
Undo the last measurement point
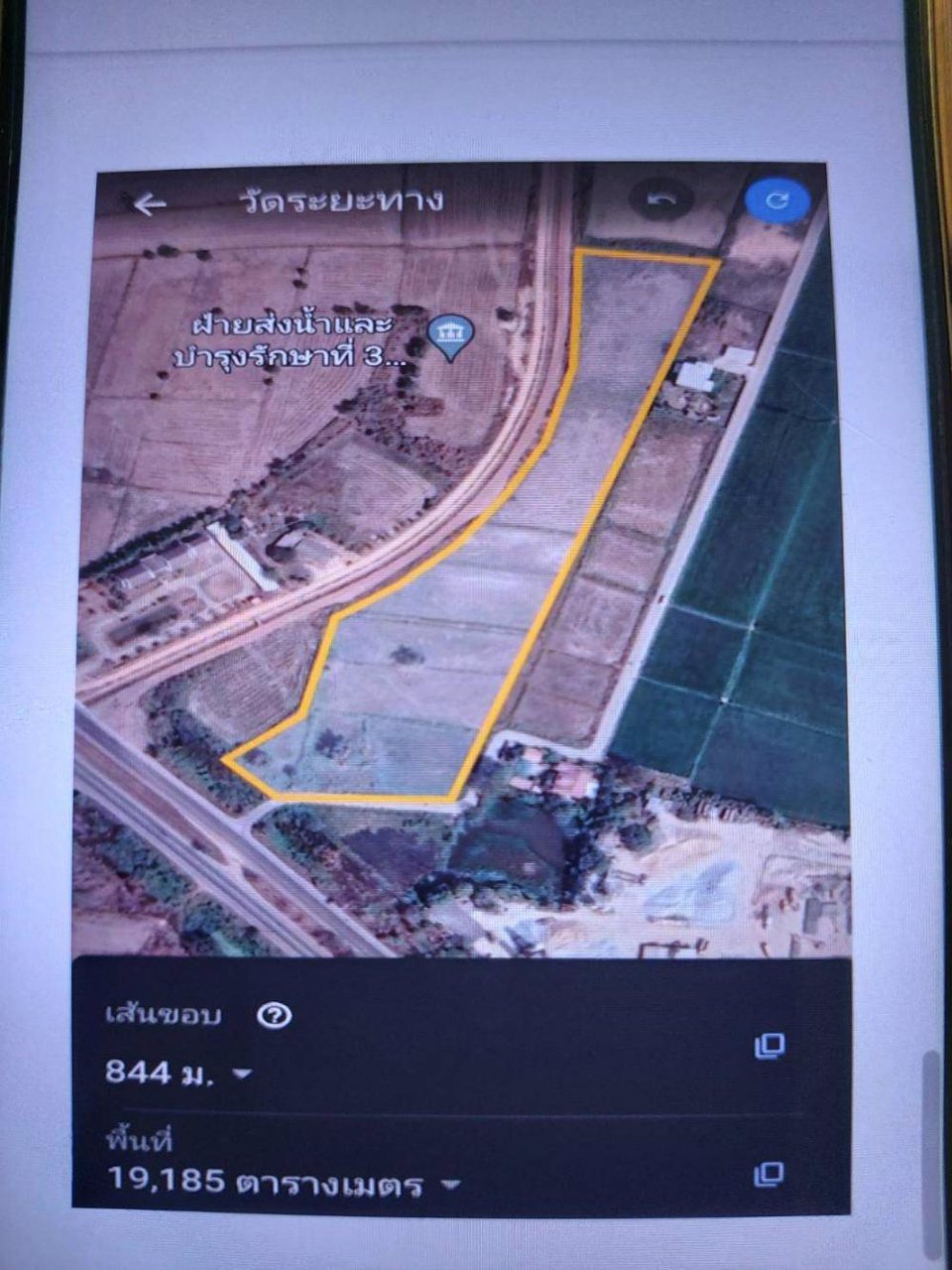point(662,199)
